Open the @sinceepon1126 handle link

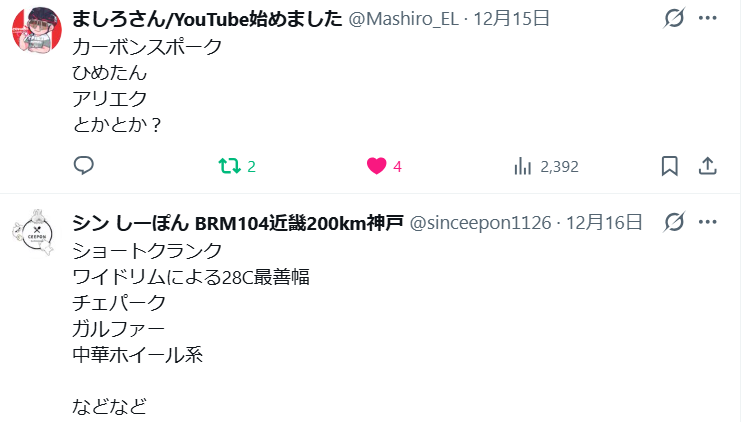point(481,222)
